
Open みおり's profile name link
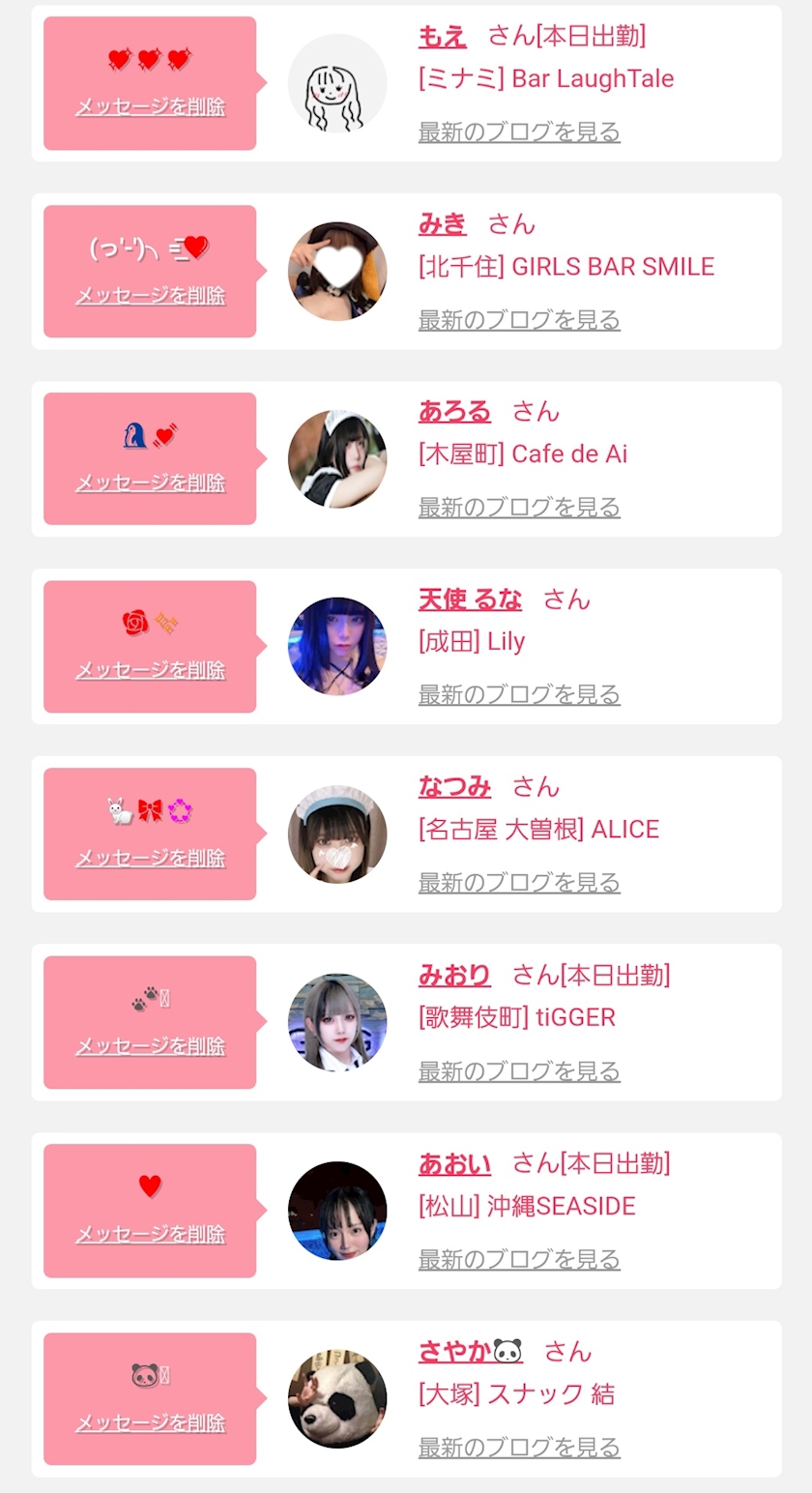click(454, 976)
